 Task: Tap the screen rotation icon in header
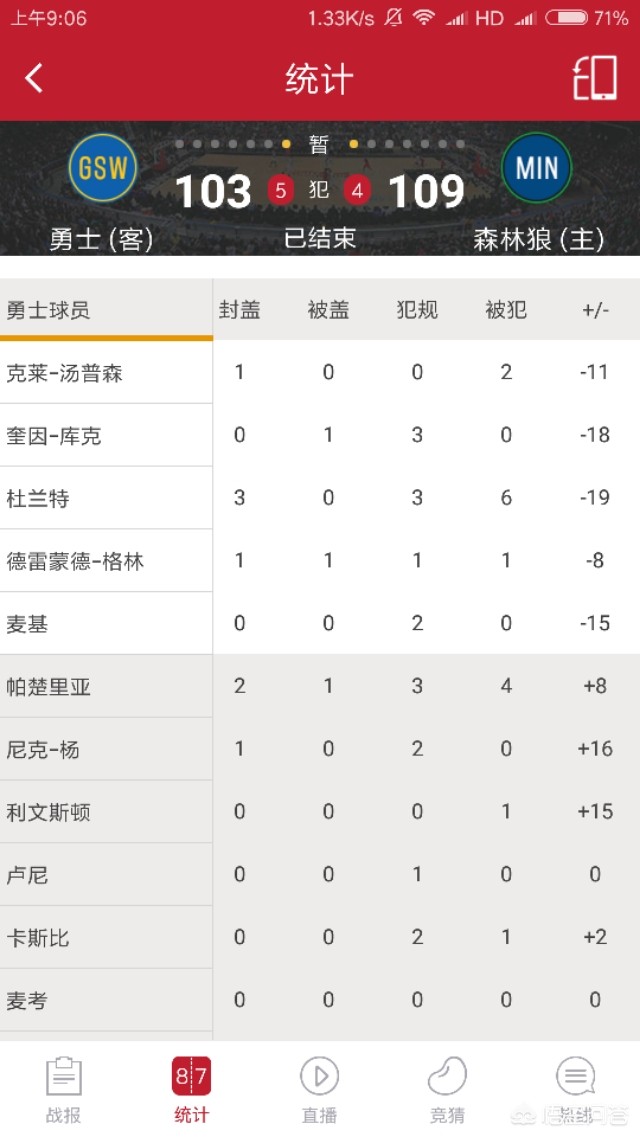[x=595, y=78]
